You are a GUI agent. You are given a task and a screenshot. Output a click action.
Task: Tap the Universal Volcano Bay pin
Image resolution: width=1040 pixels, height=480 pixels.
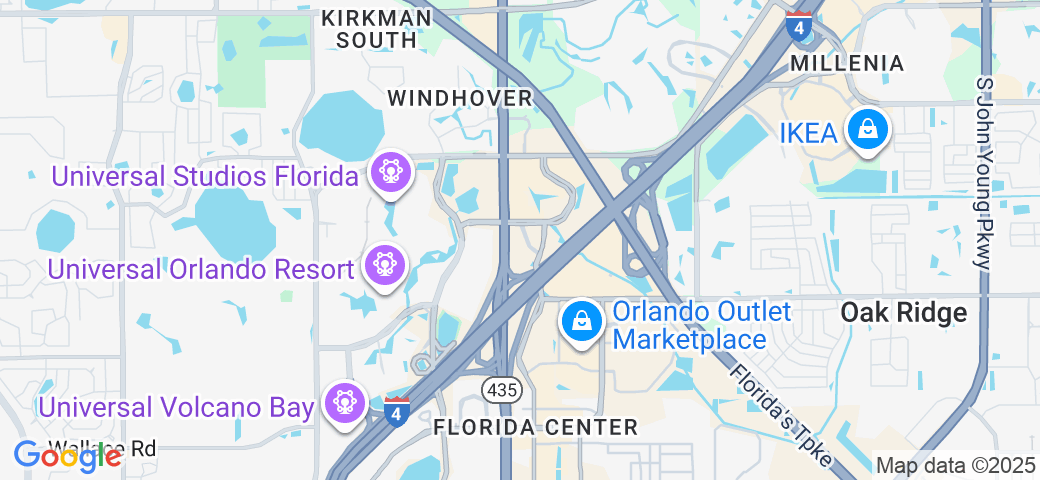[x=345, y=402]
